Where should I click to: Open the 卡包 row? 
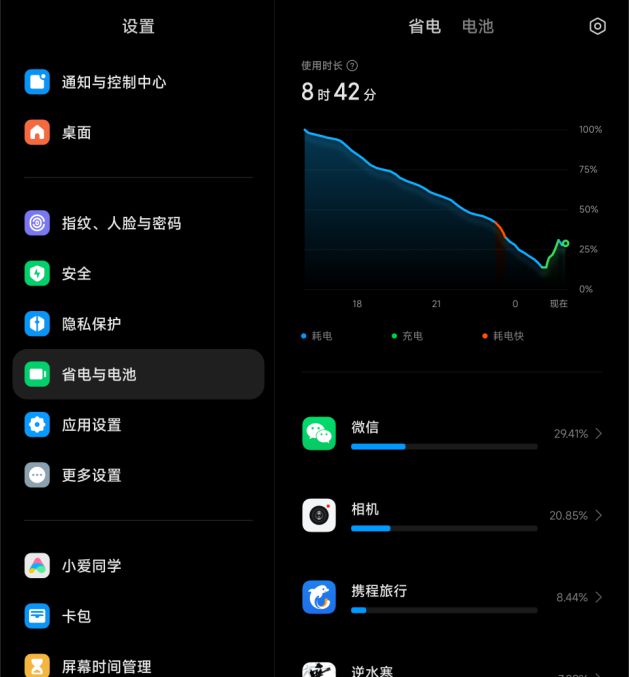137,616
